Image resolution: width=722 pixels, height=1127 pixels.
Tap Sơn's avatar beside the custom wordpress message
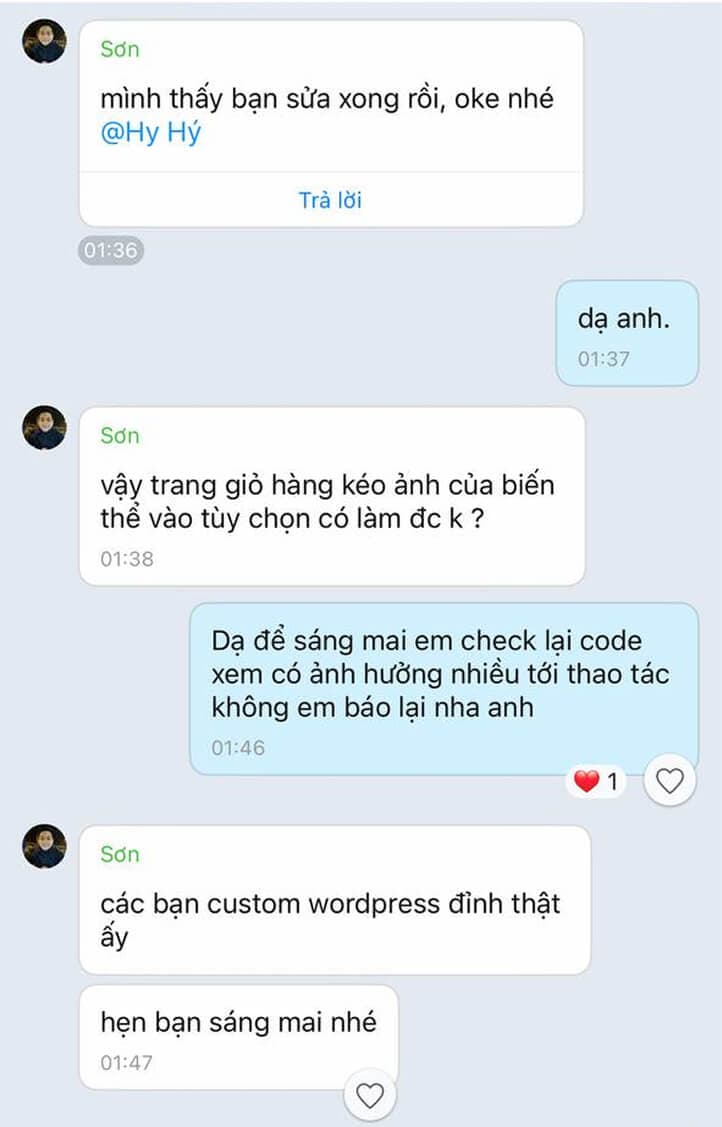pos(45,846)
